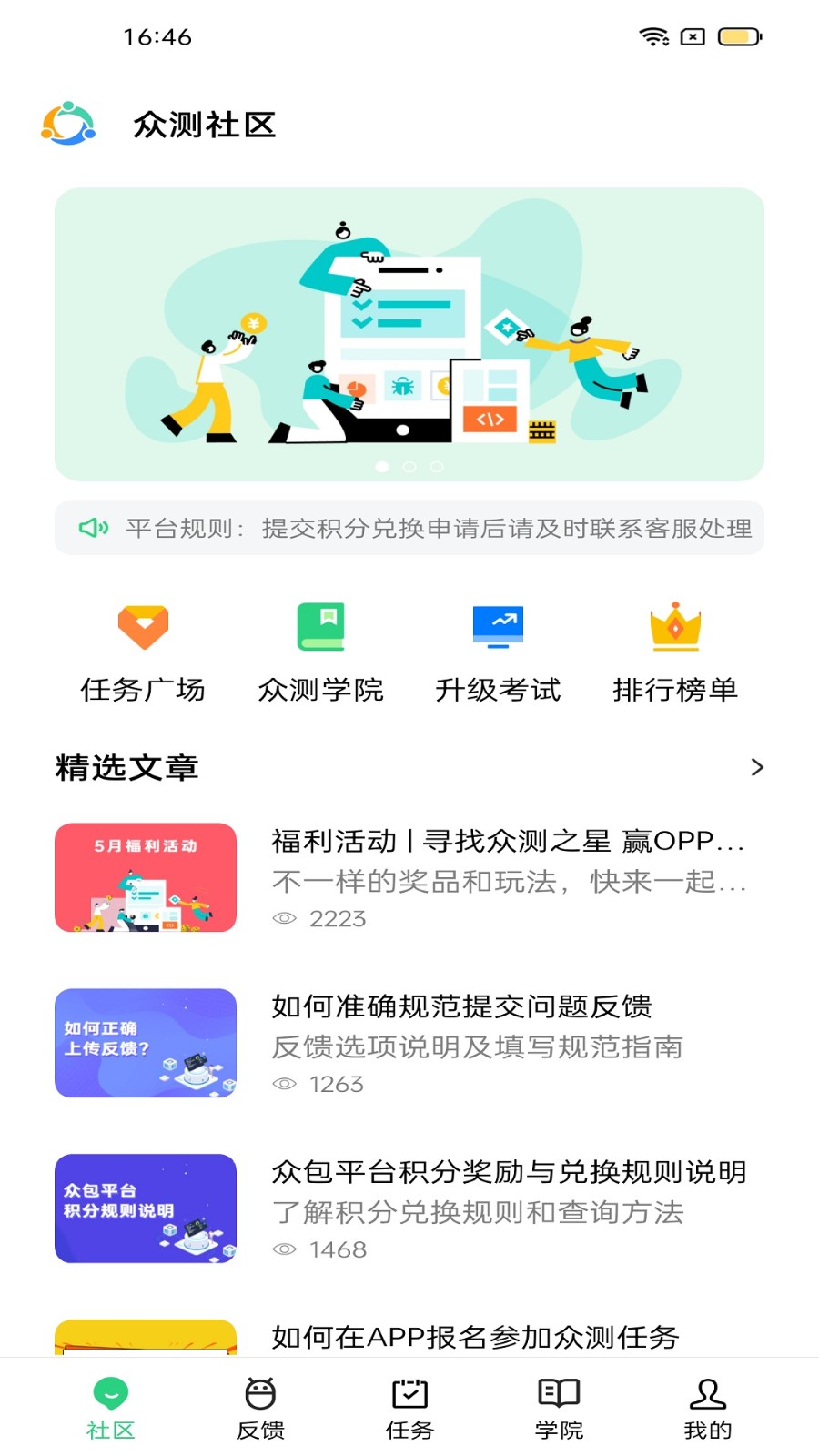The width and height of the screenshot is (819, 1456).
Task: Open article 众包平台积分奖励与兑换规则说明
Action: 508,1174
